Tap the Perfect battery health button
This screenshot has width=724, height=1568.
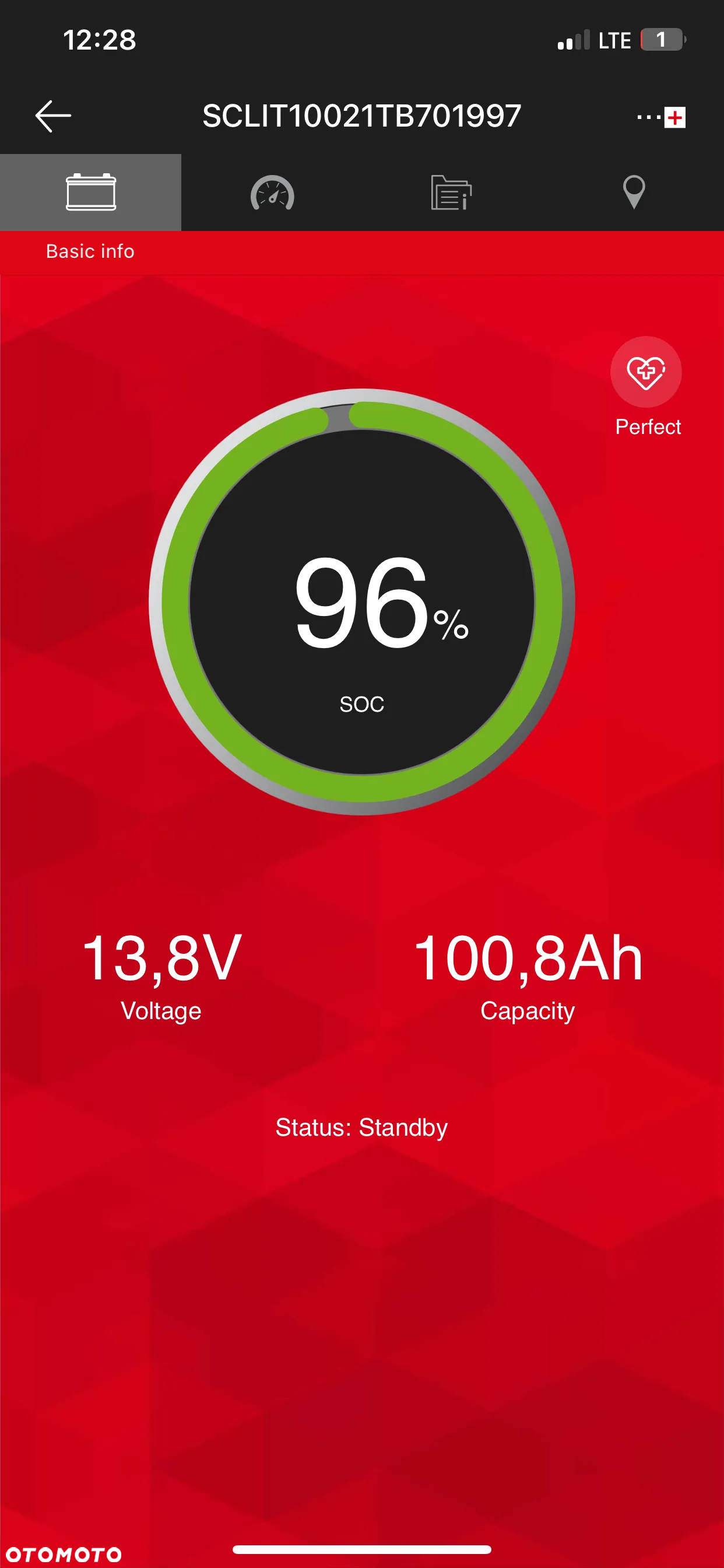[645, 372]
